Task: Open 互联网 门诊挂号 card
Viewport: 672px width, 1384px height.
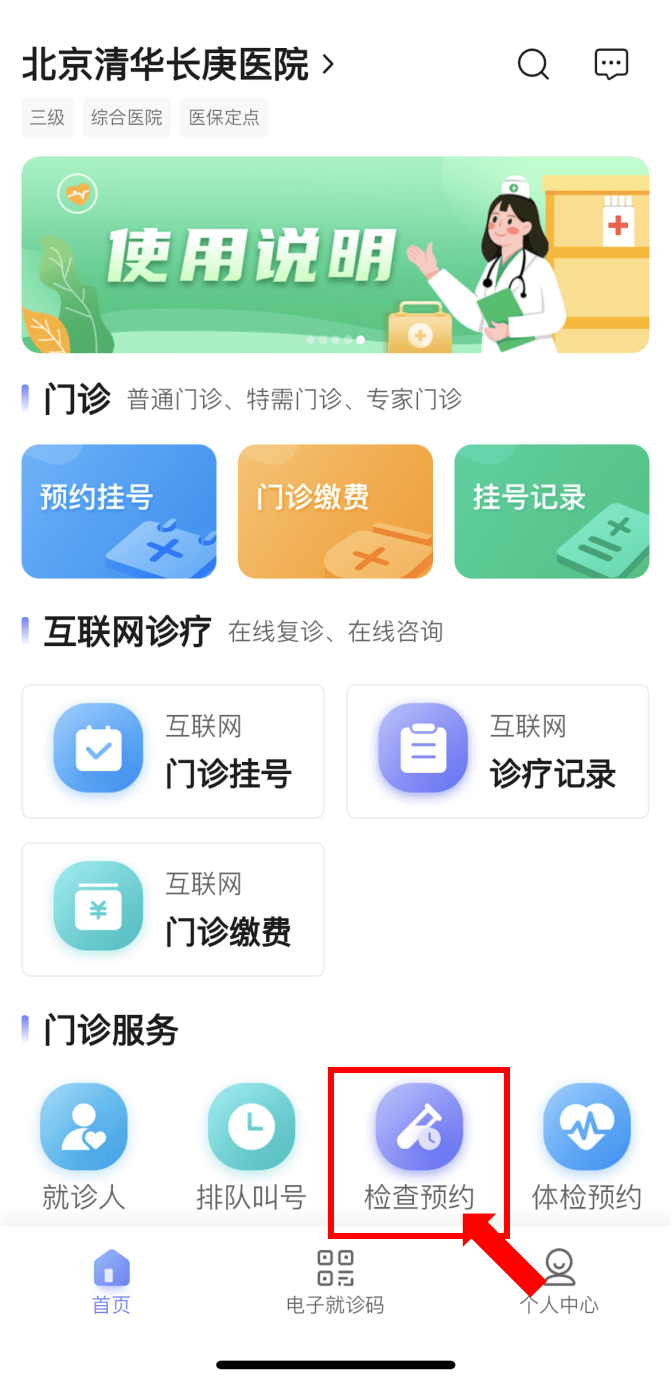Action: [173, 751]
